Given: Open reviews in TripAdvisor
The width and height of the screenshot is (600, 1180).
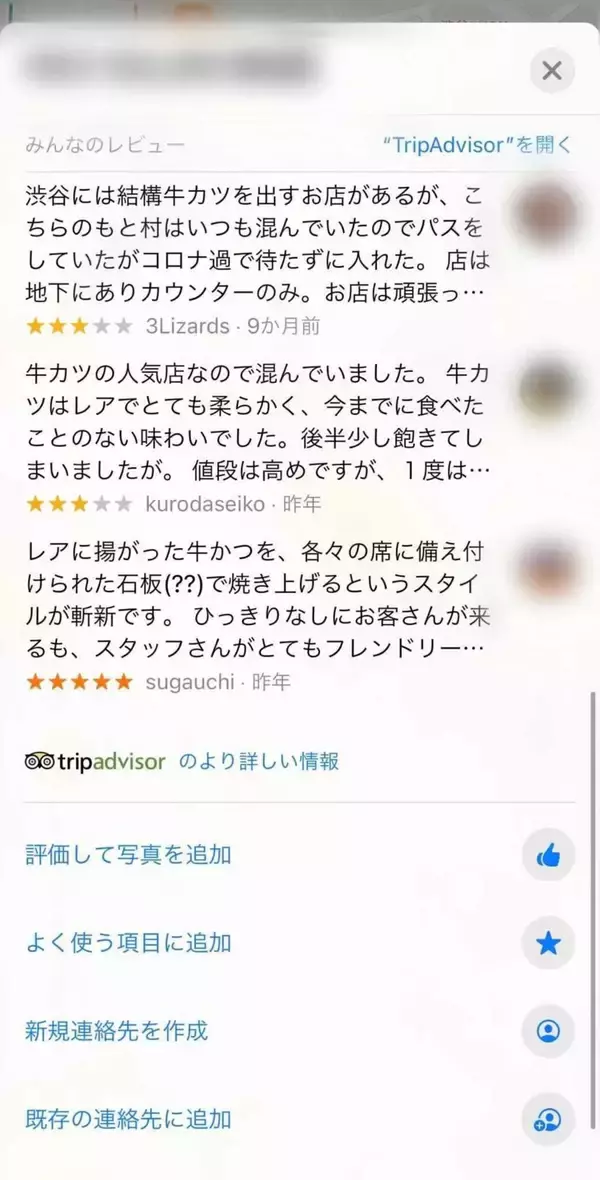Looking at the screenshot, I should (x=478, y=145).
